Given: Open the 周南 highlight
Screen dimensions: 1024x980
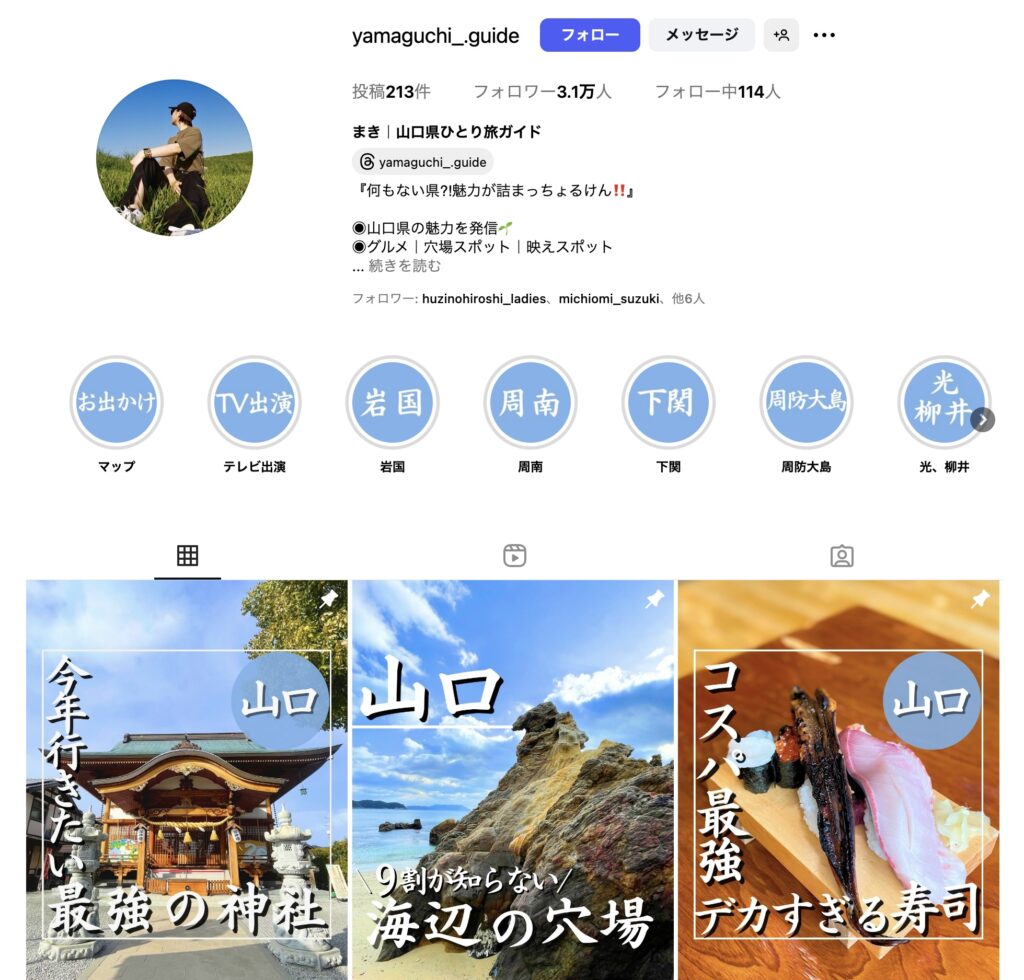Looking at the screenshot, I should click(530, 403).
